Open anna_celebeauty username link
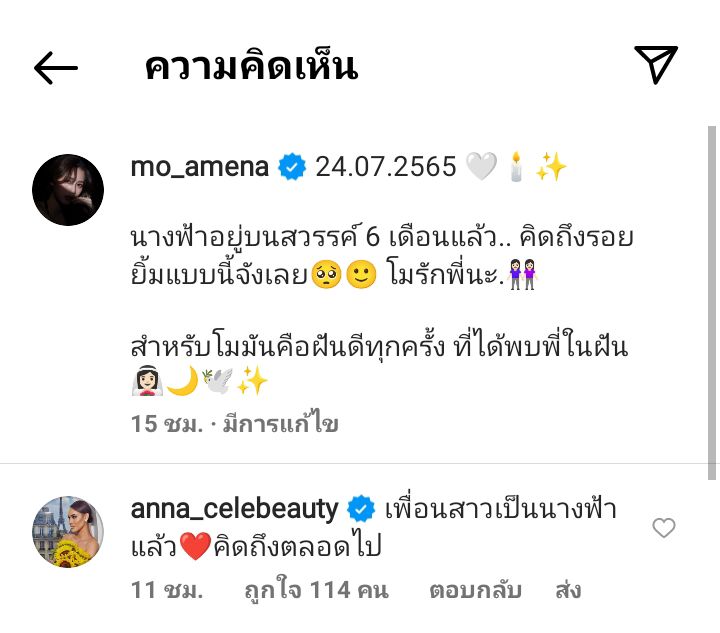This screenshot has height=633, width=720. click(x=234, y=509)
